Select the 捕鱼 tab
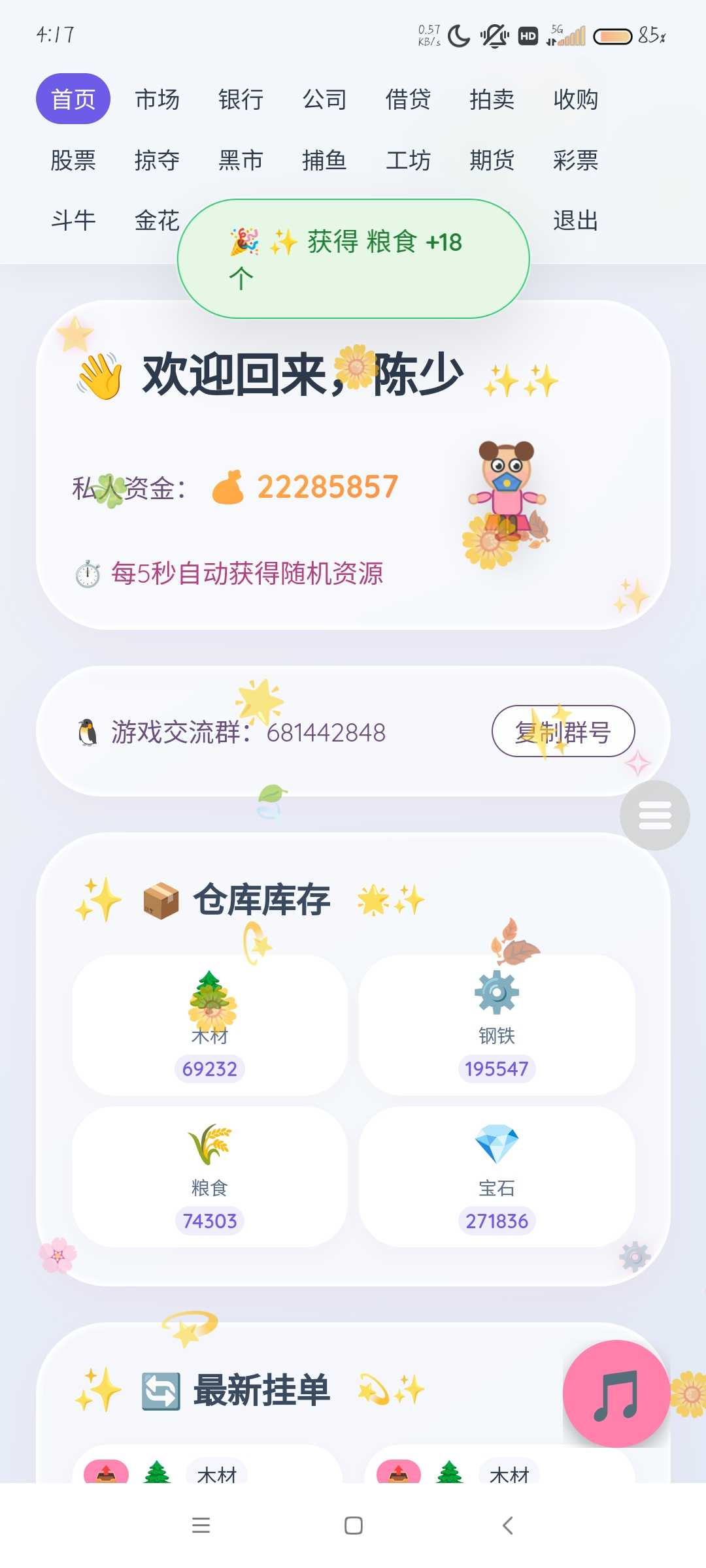The width and height of the screenshot is (706, 1568). coord(324,160)
